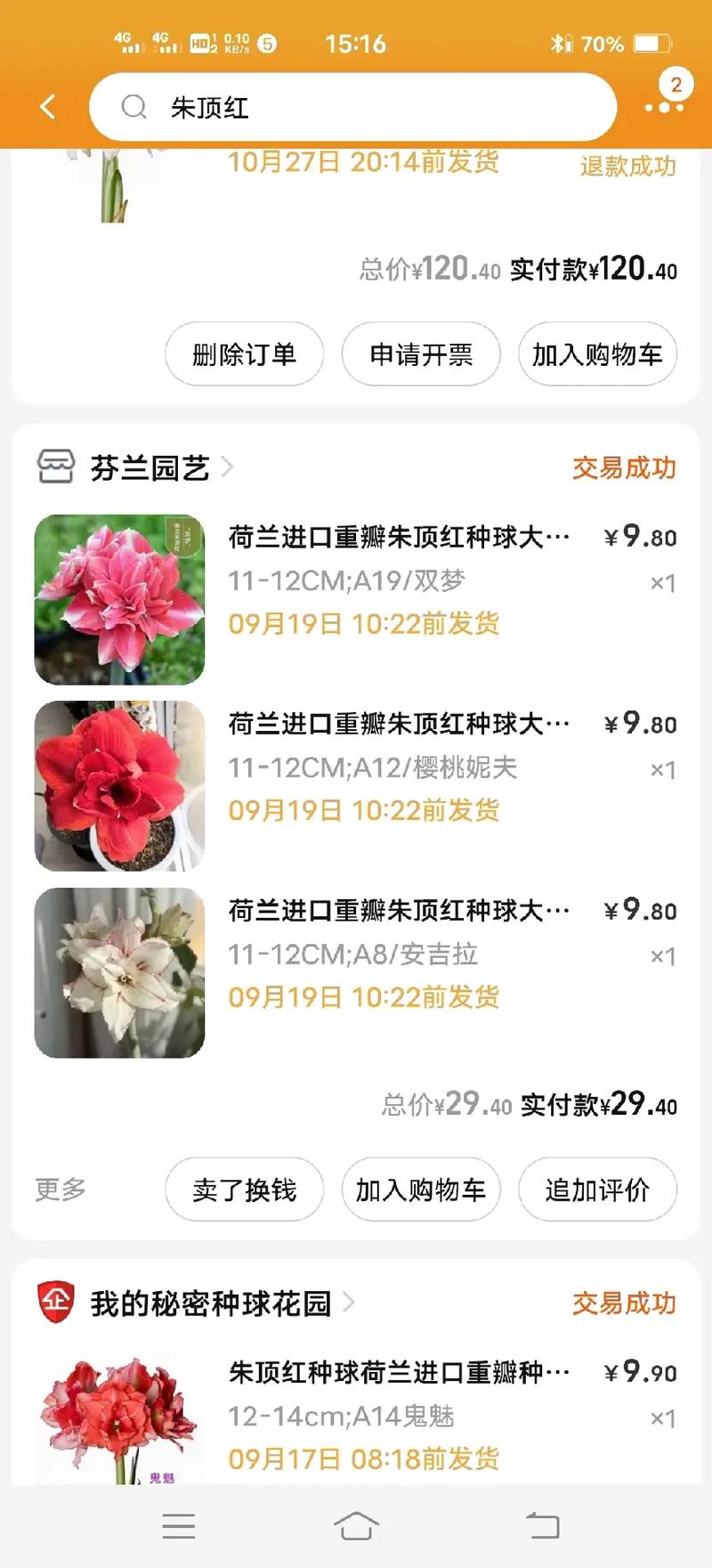The height and width of the screenshot is (1568, 712).
Task: Tap 卖了换钱 on the 芬兰园艺 order
Action: tap(244, 1190)
